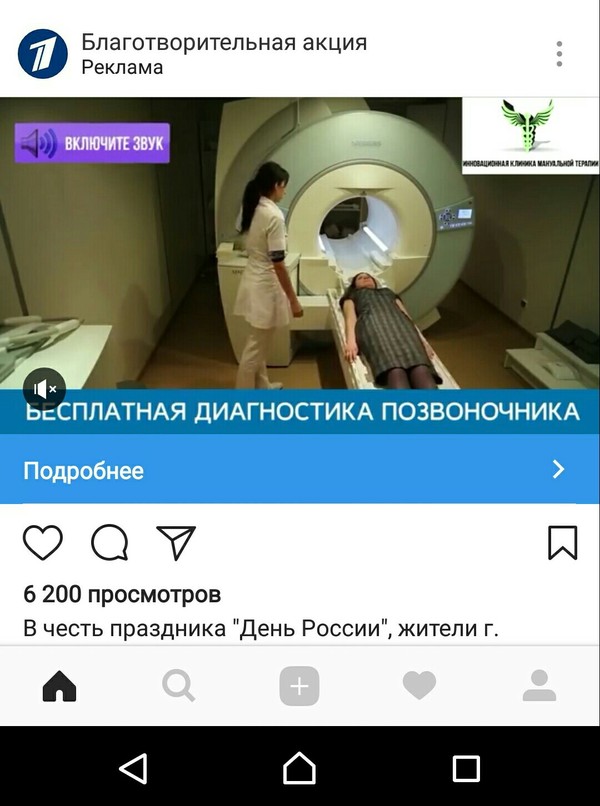Screen dimensions: 600x806
Task: Share the post via direct message
Action: (x=176, y=542)
